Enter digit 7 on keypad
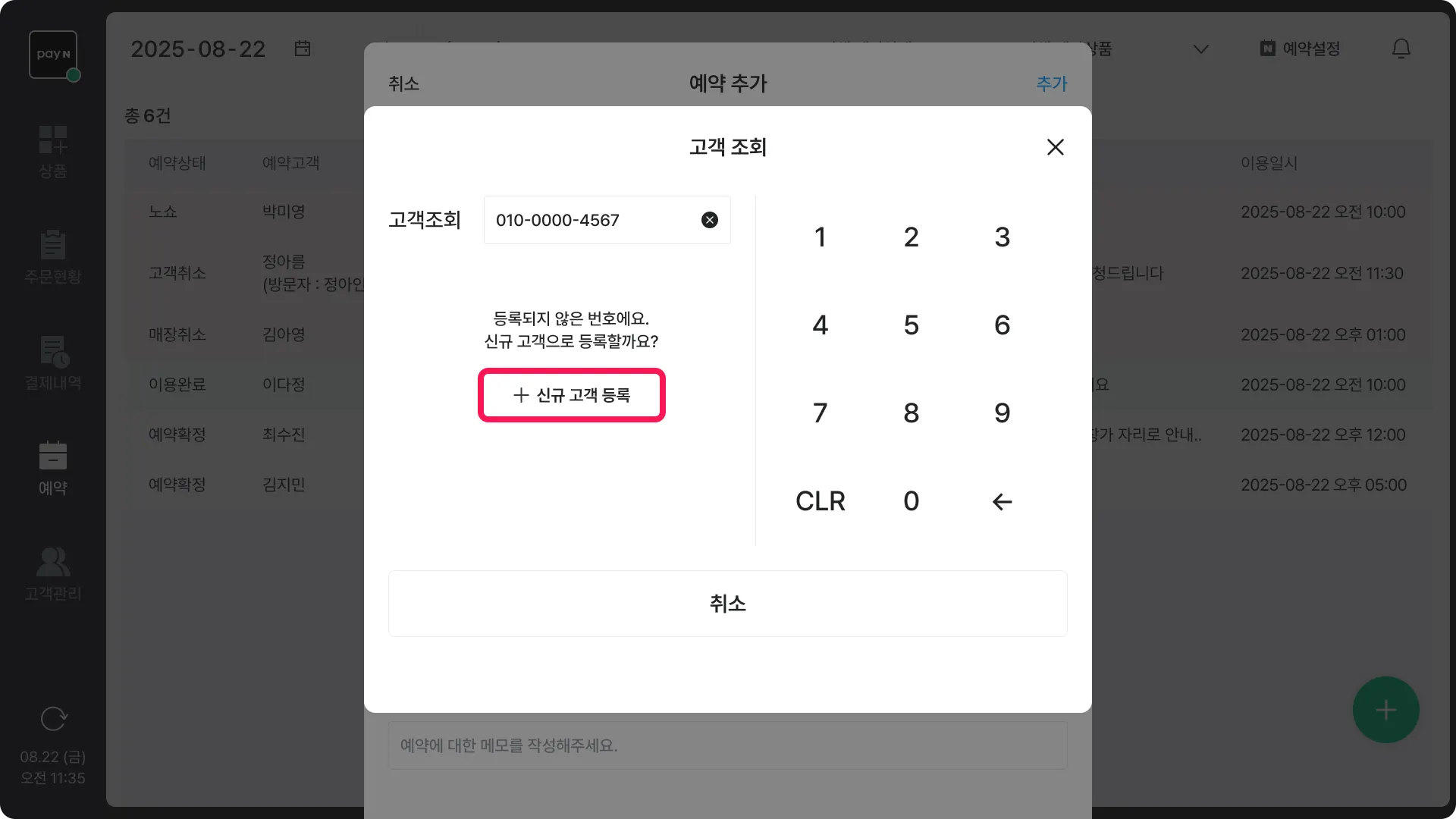Image resolution: width=1456 pixels, height=819 pixels. [x=820, y=413]
